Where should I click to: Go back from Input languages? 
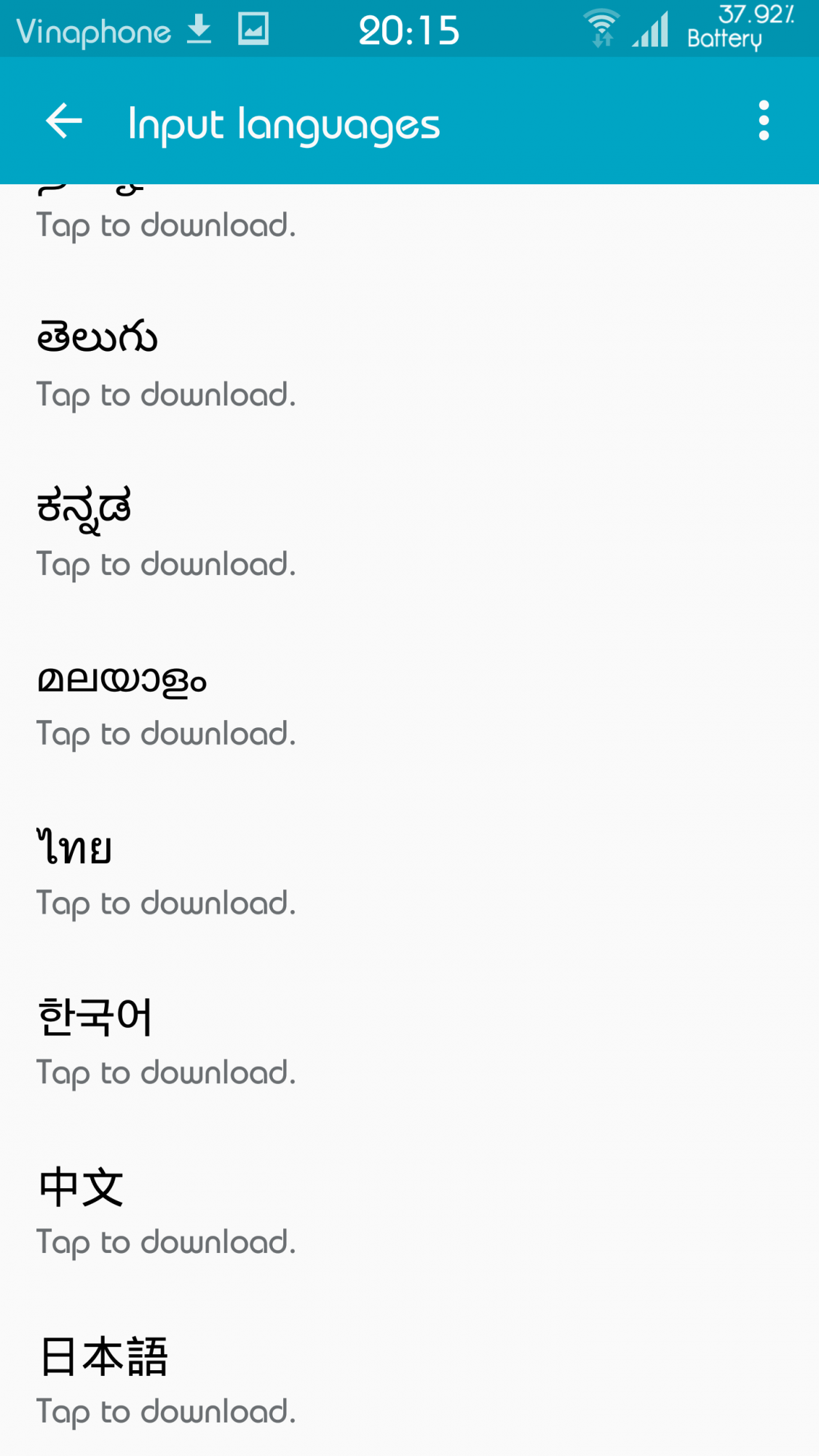point(64,121)
